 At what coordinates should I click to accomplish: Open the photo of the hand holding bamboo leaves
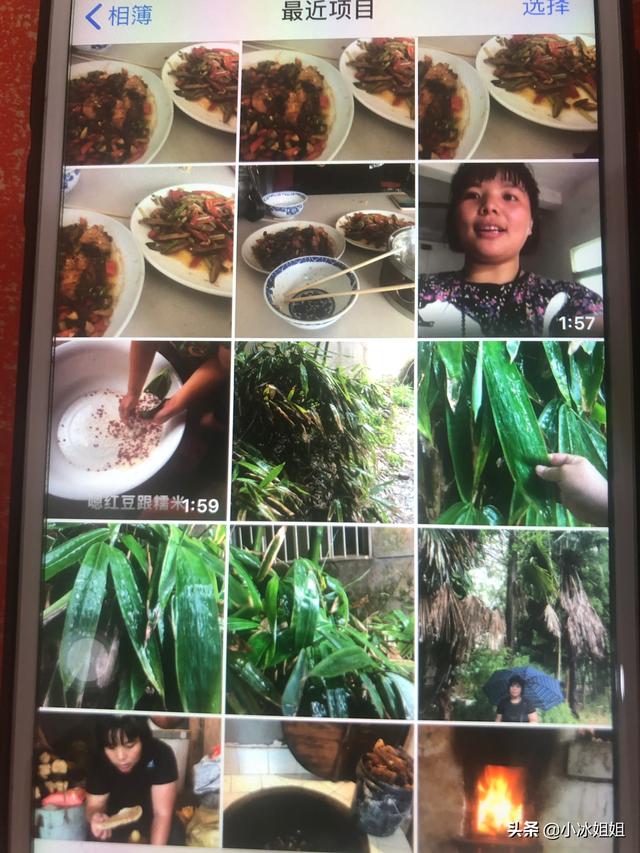512,432
